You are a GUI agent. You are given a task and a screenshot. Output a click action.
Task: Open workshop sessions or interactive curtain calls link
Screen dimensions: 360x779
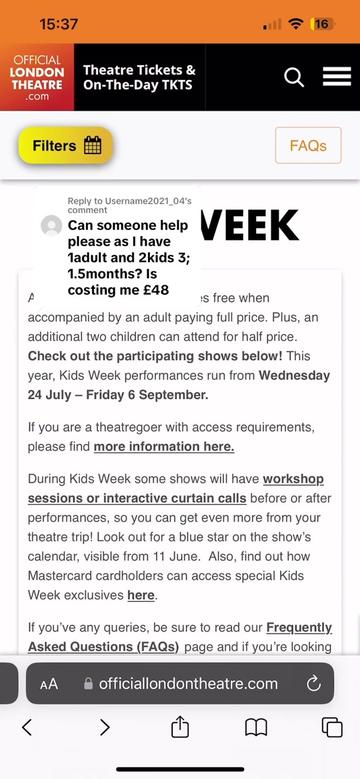coord(176,488)
